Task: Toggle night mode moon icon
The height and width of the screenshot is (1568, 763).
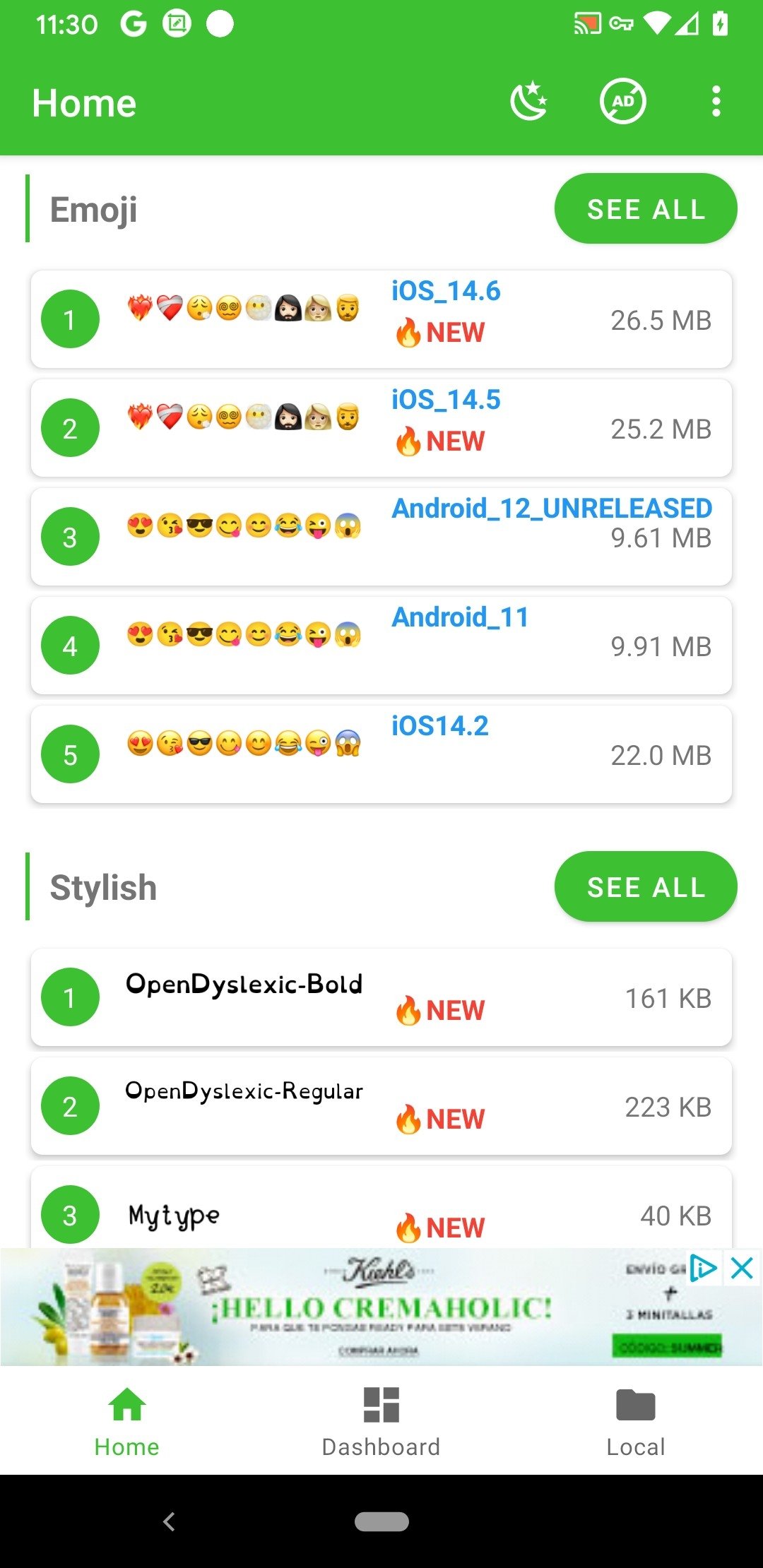Action: point(528,102)
